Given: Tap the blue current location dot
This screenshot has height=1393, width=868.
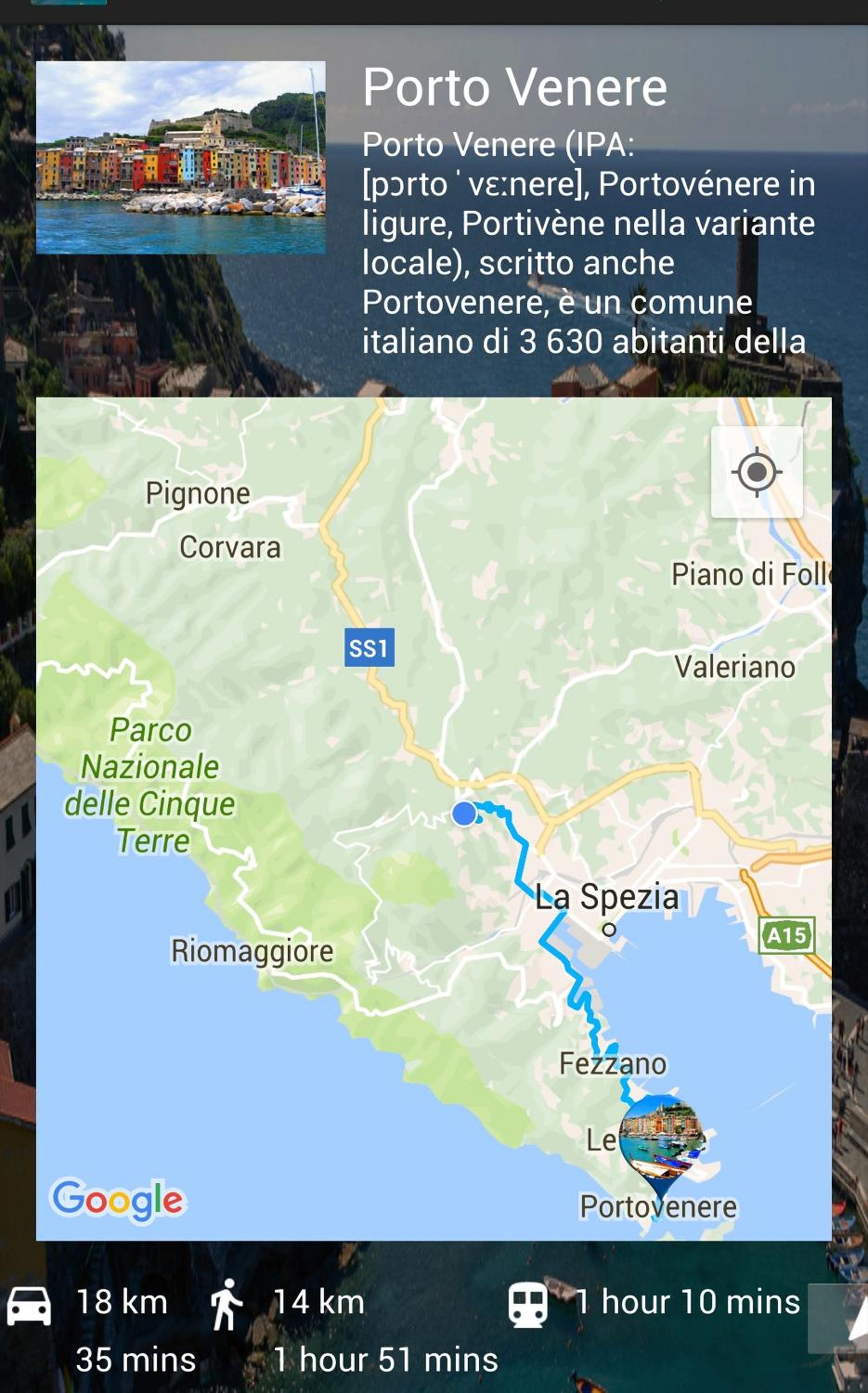Looking at the screenshot, I should point(464,814).
